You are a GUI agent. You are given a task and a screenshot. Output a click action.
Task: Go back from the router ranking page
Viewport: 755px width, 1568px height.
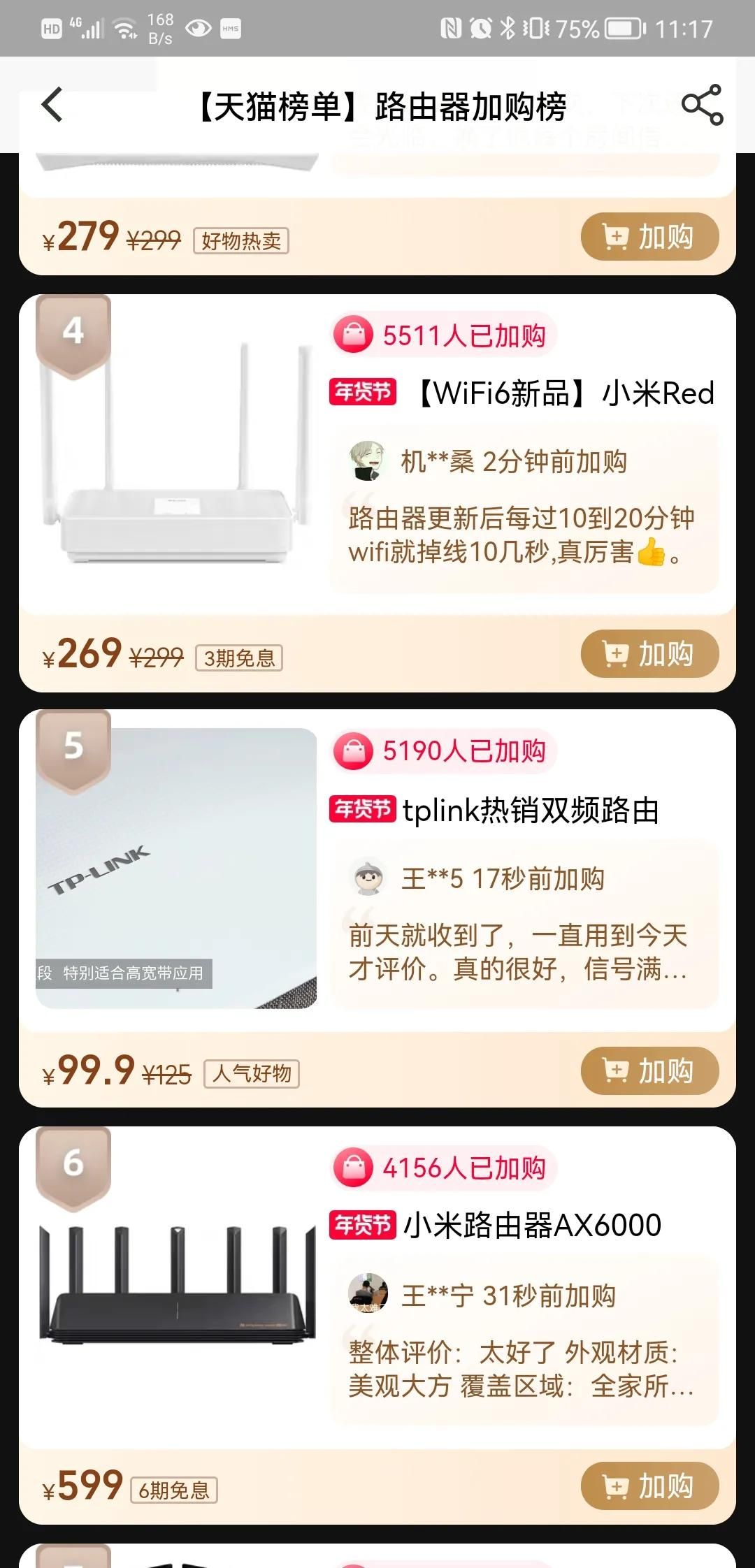click(x=52, y=105)
